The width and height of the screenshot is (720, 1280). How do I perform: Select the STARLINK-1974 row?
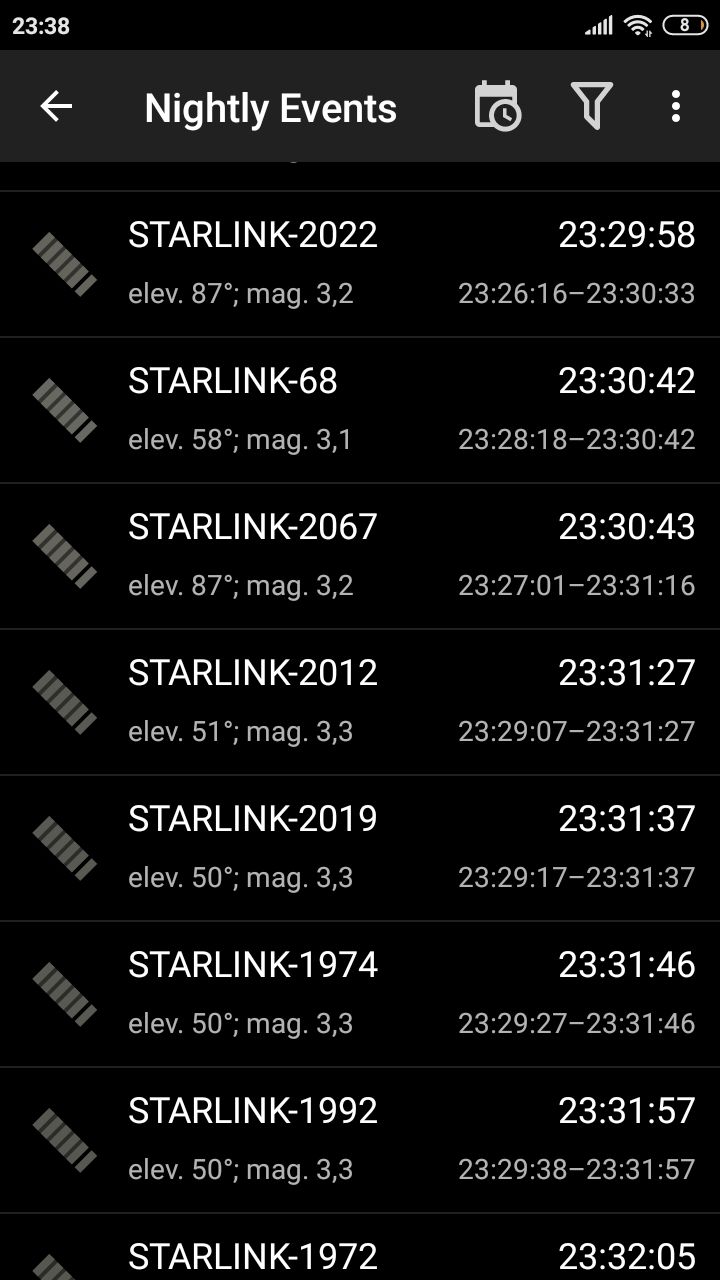click(360, 994)
